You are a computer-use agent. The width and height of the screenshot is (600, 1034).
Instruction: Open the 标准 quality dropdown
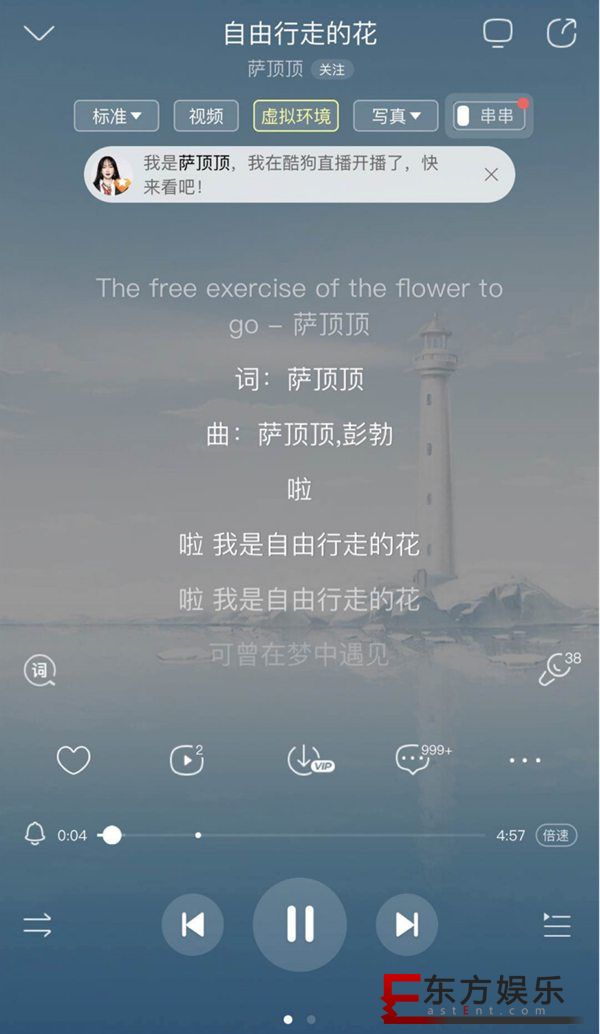(x=117, y=116)
